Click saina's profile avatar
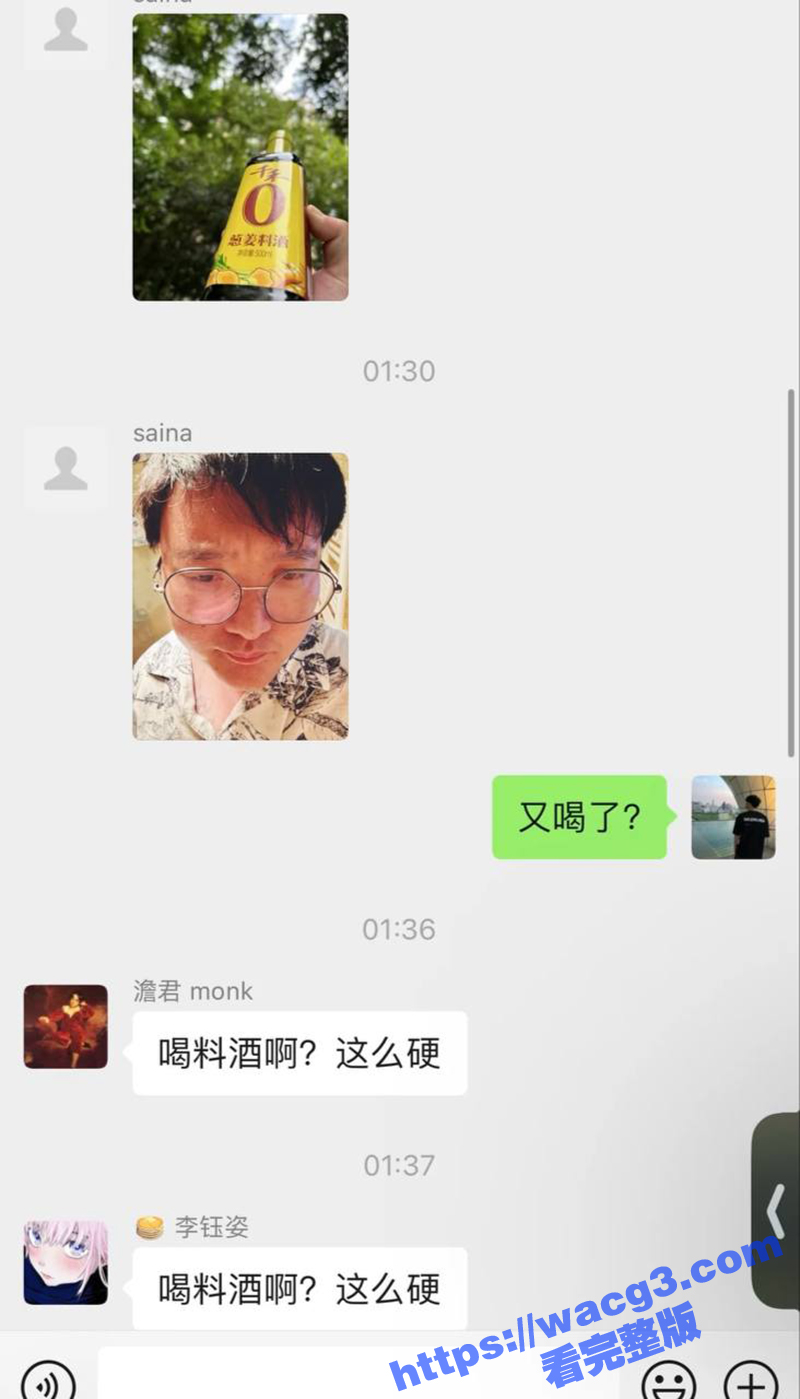Viewport: 800px width, 1399px height. pyautogui.click(x=65, y=468)
